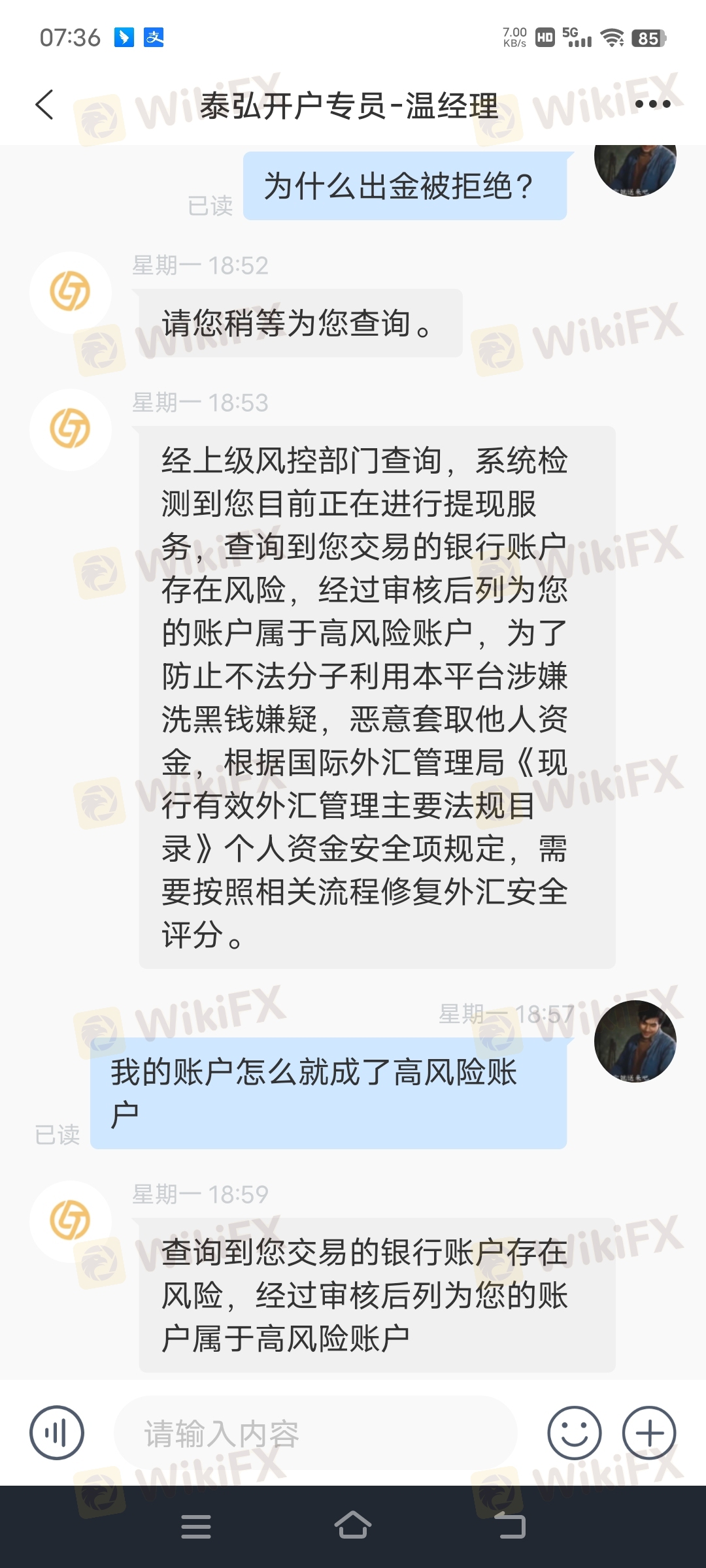The height and width of the screenshot is (1568, 706).
Task: Open the agent's avatar beside 请您稍等为您查询
Action: pyautogui.click(x=71, y=292)
